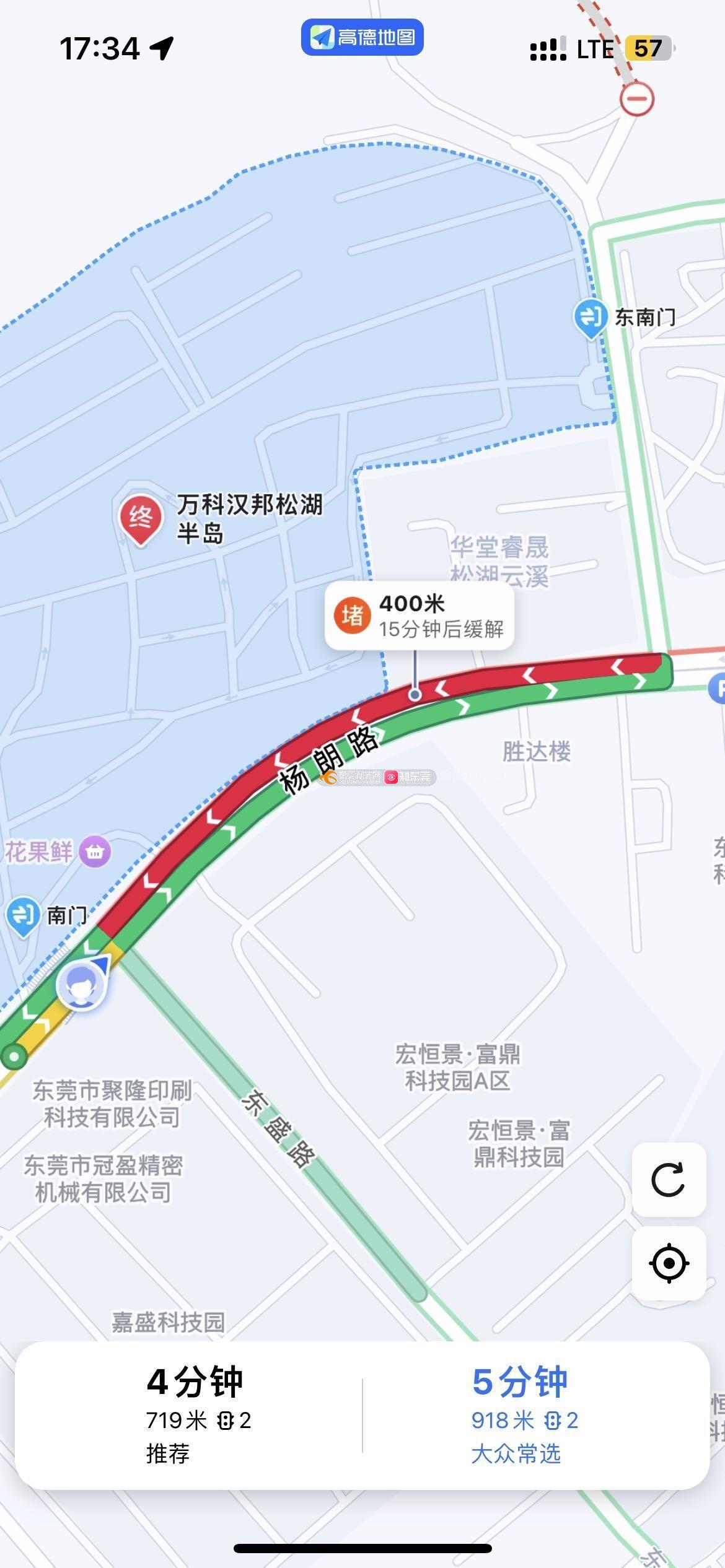Open the 400米 congestion bubble
Image resolution: width=725 pixels, height=1568 pixels.
[420, 616]
